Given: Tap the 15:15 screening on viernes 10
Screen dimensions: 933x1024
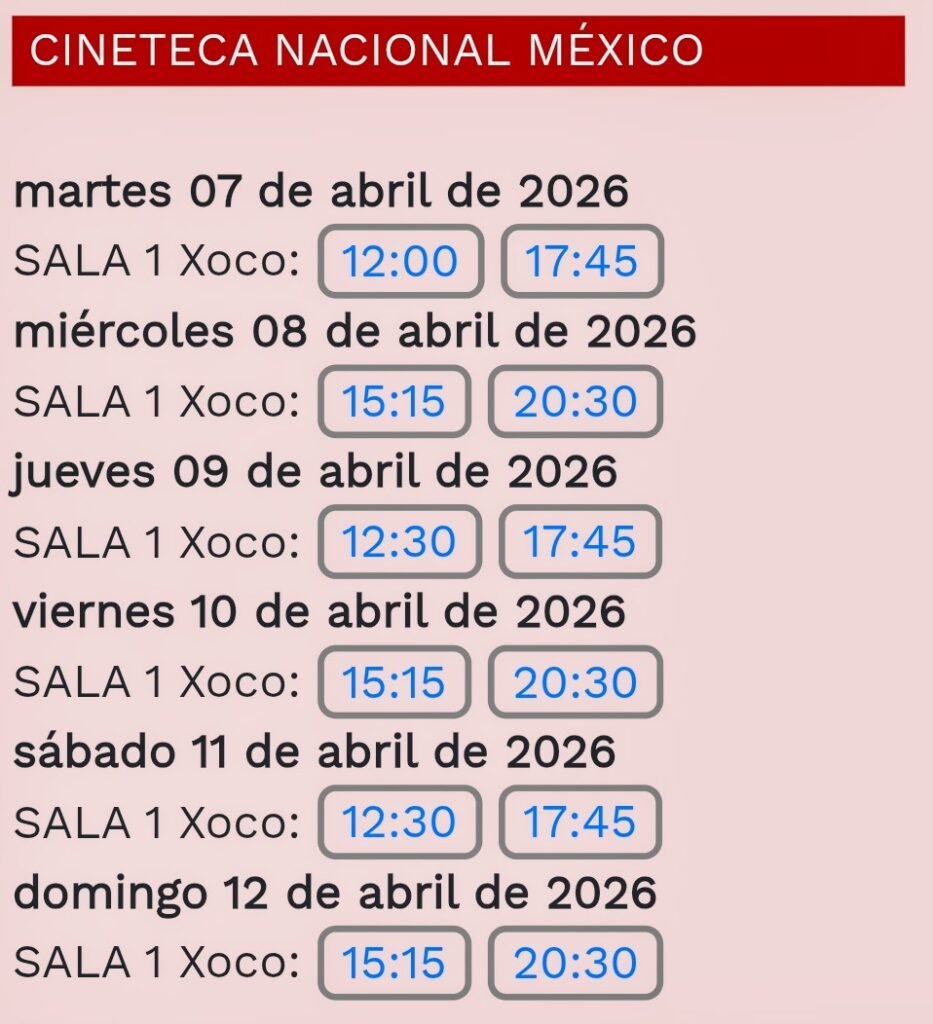Looking at the screenshot, I should 394,682.
